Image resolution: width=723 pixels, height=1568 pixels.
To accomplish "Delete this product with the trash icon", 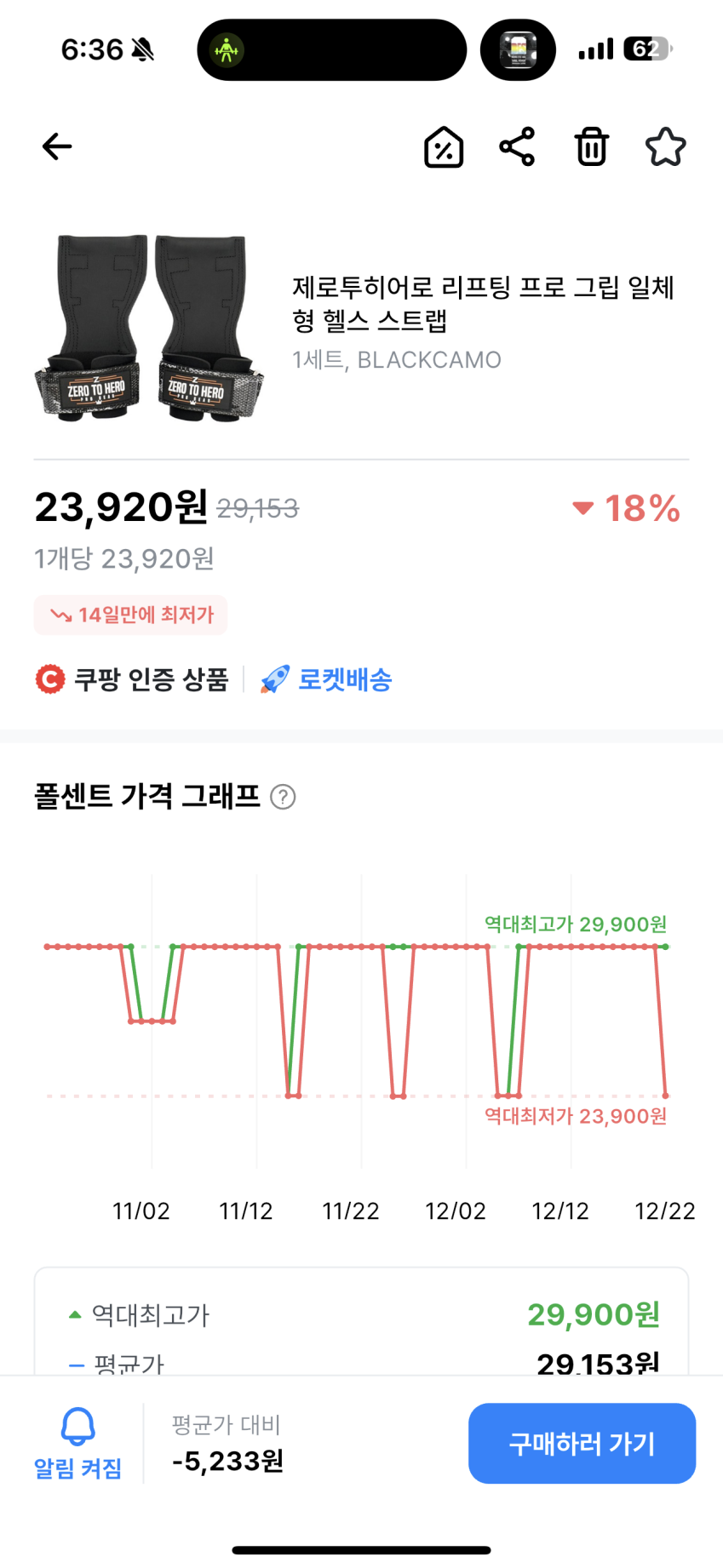I will tap(591, 146).
